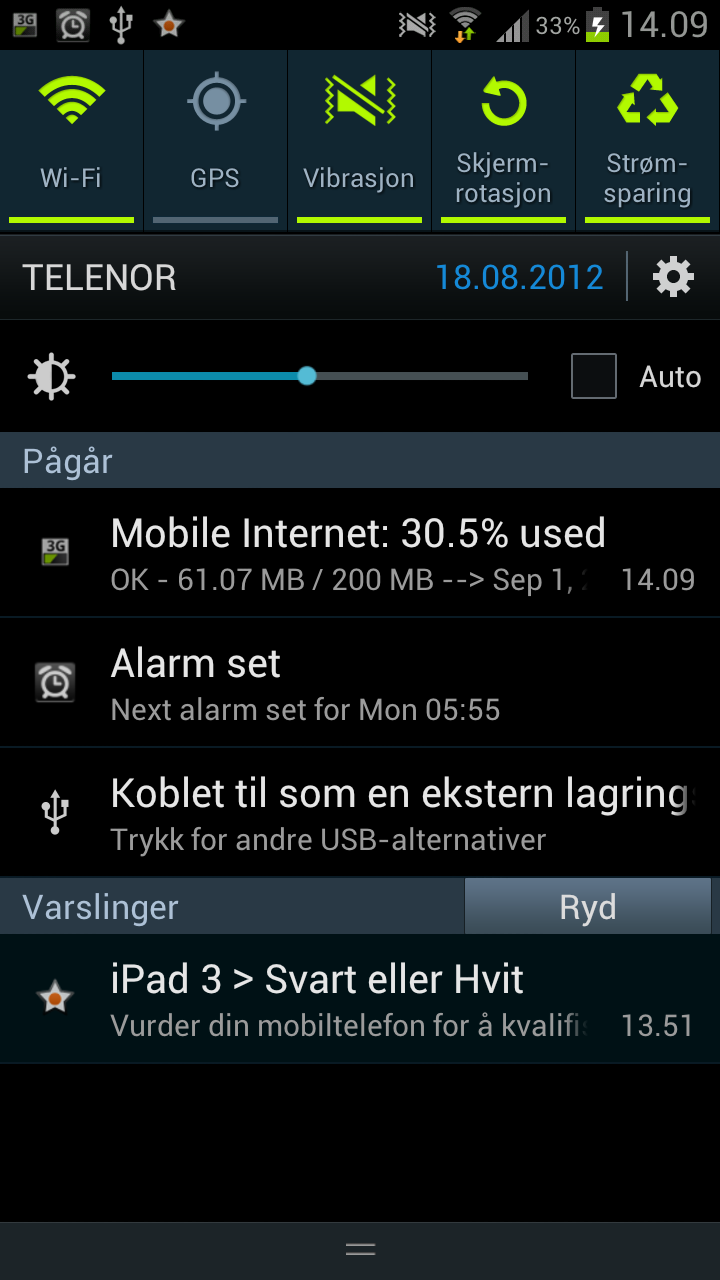The width and height of the screenshot is (720, 1280).
Task: Tap the panel handle at the bottom
Action: point(360,1250)
